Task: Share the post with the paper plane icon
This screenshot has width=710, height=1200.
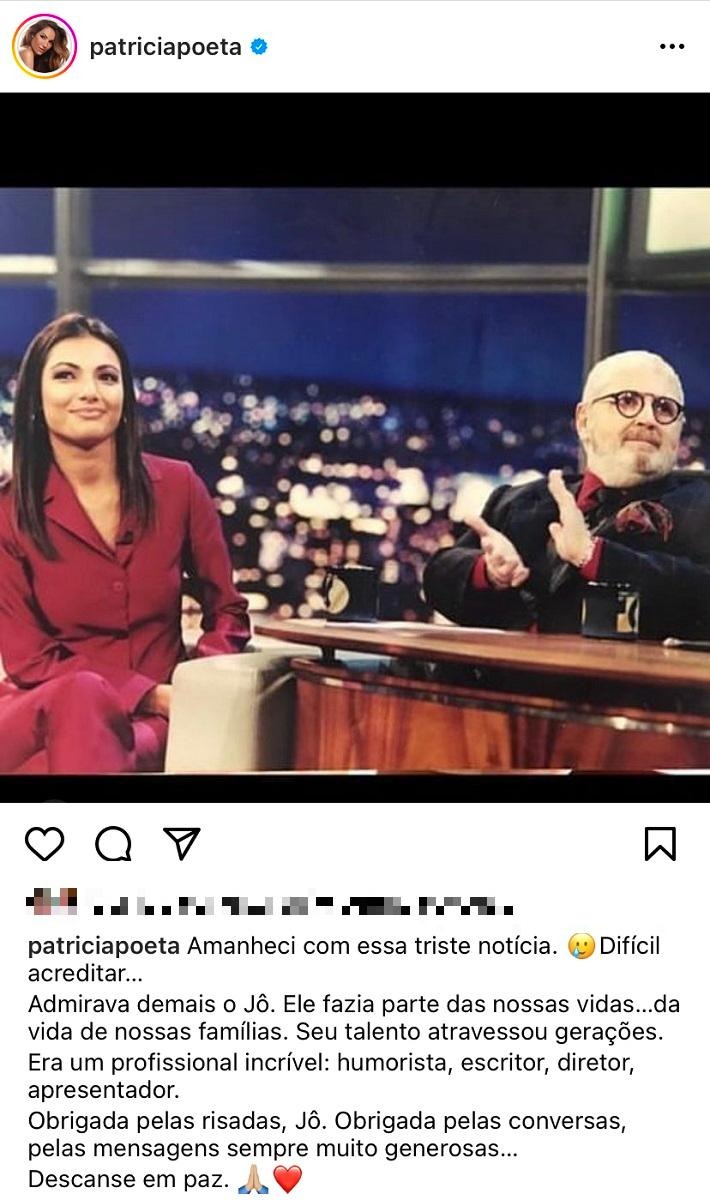Action: click(182, 844)
